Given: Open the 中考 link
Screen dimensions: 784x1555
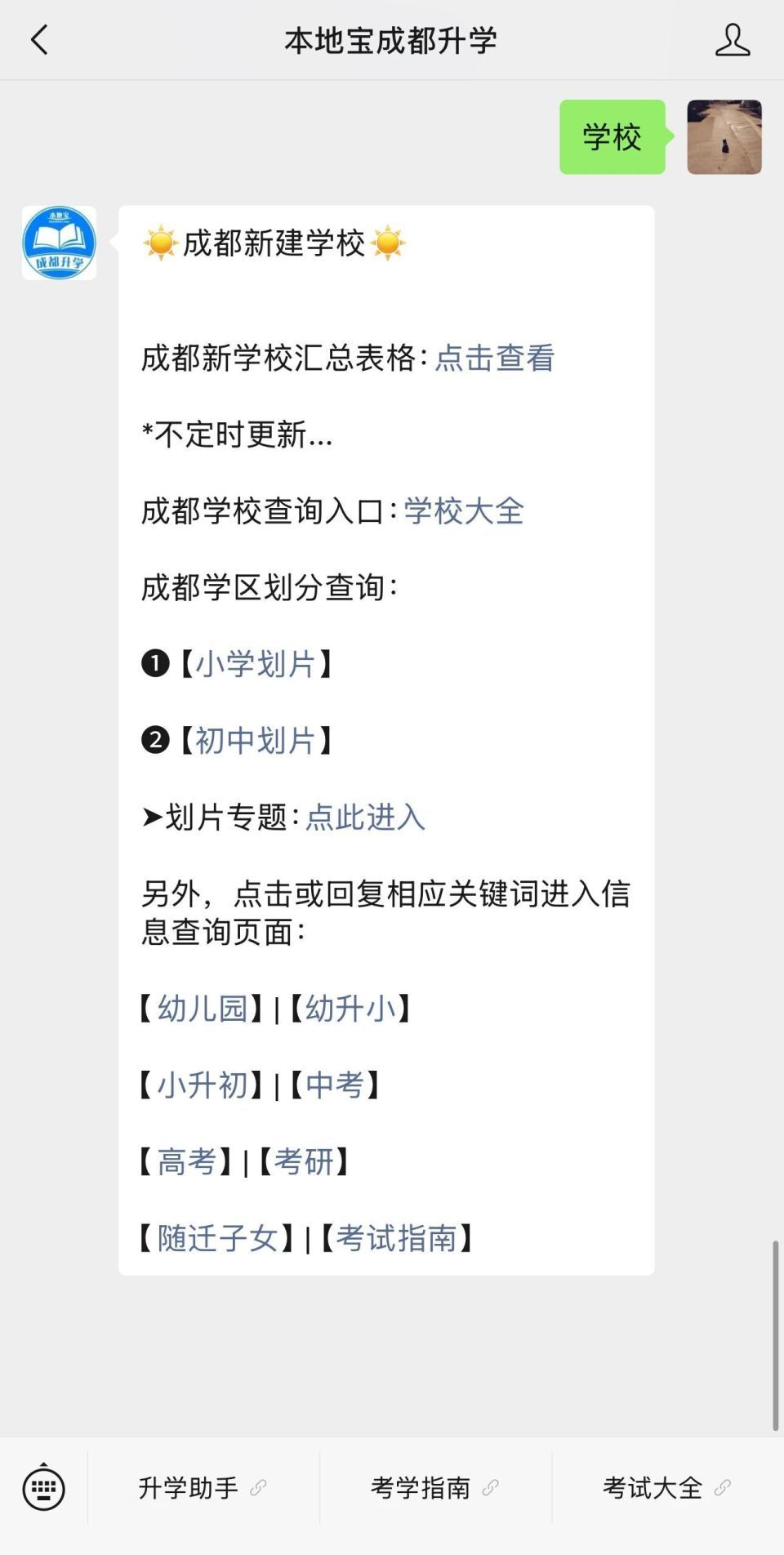Looking at the screenshot, I should (335, 1085).
